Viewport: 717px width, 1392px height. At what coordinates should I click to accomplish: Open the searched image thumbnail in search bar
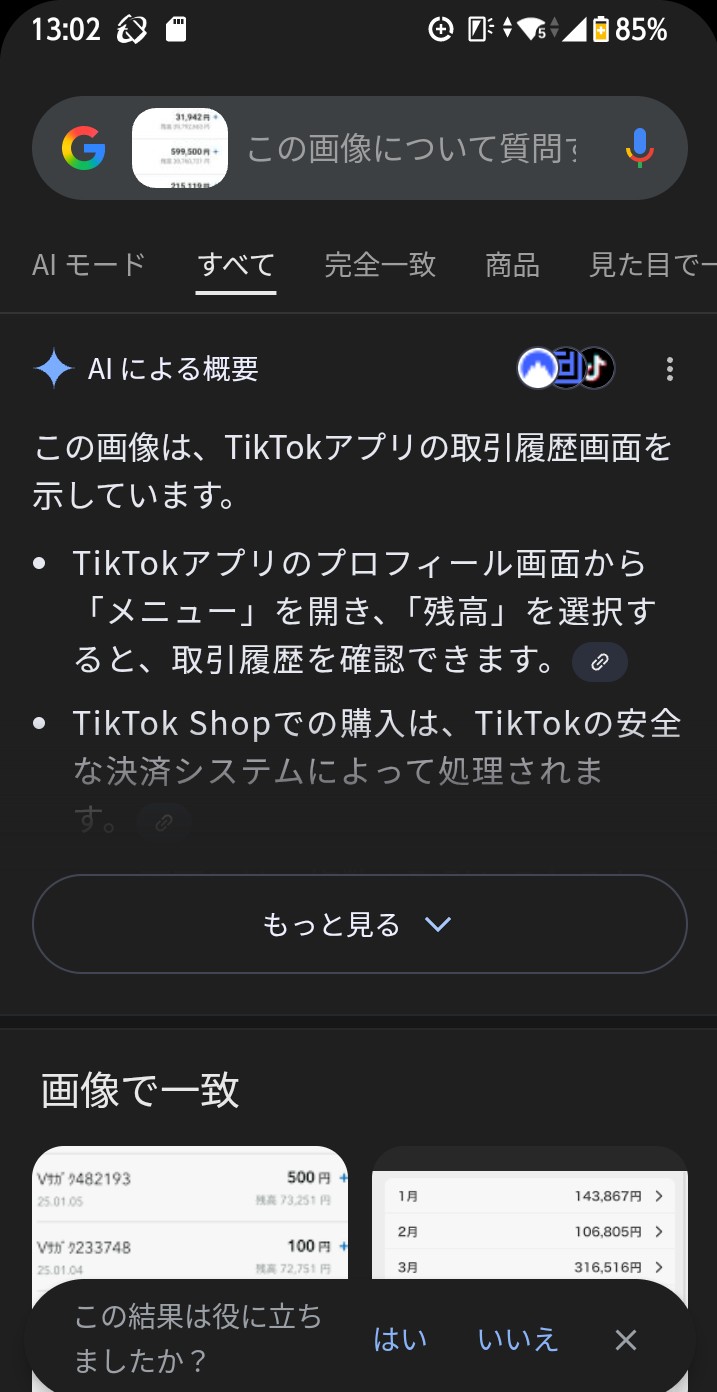tap(180, 149)
